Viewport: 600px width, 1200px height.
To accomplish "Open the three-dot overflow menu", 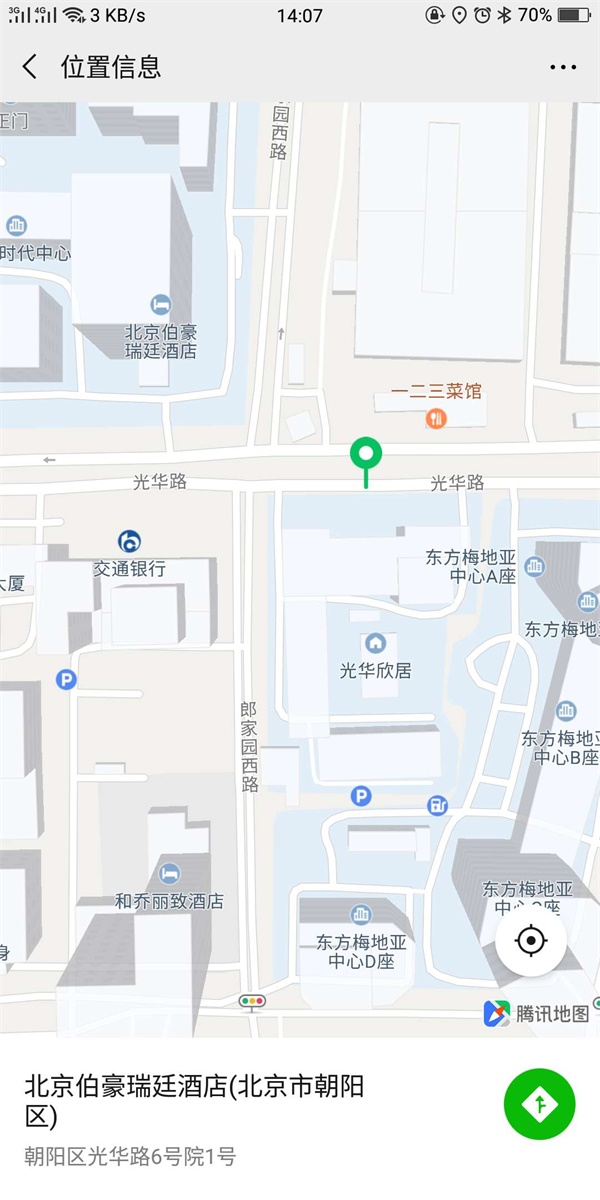I will click(x=563, y=67).
